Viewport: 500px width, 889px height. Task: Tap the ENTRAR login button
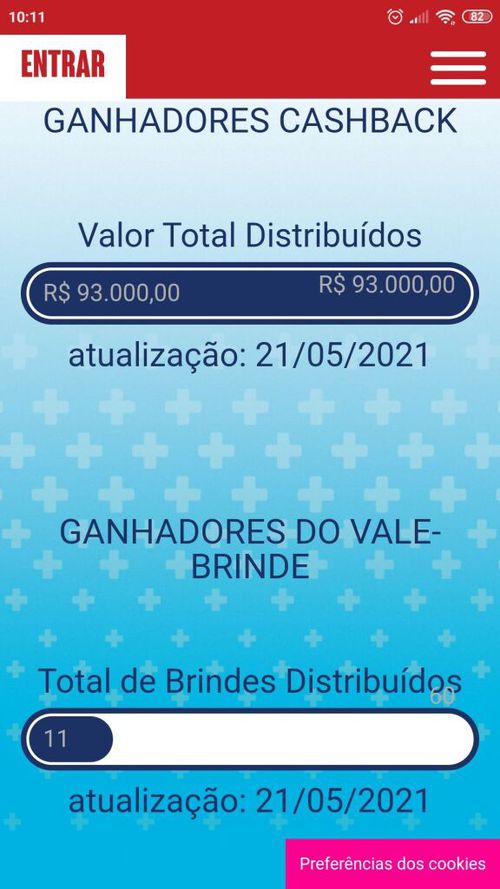62,65
